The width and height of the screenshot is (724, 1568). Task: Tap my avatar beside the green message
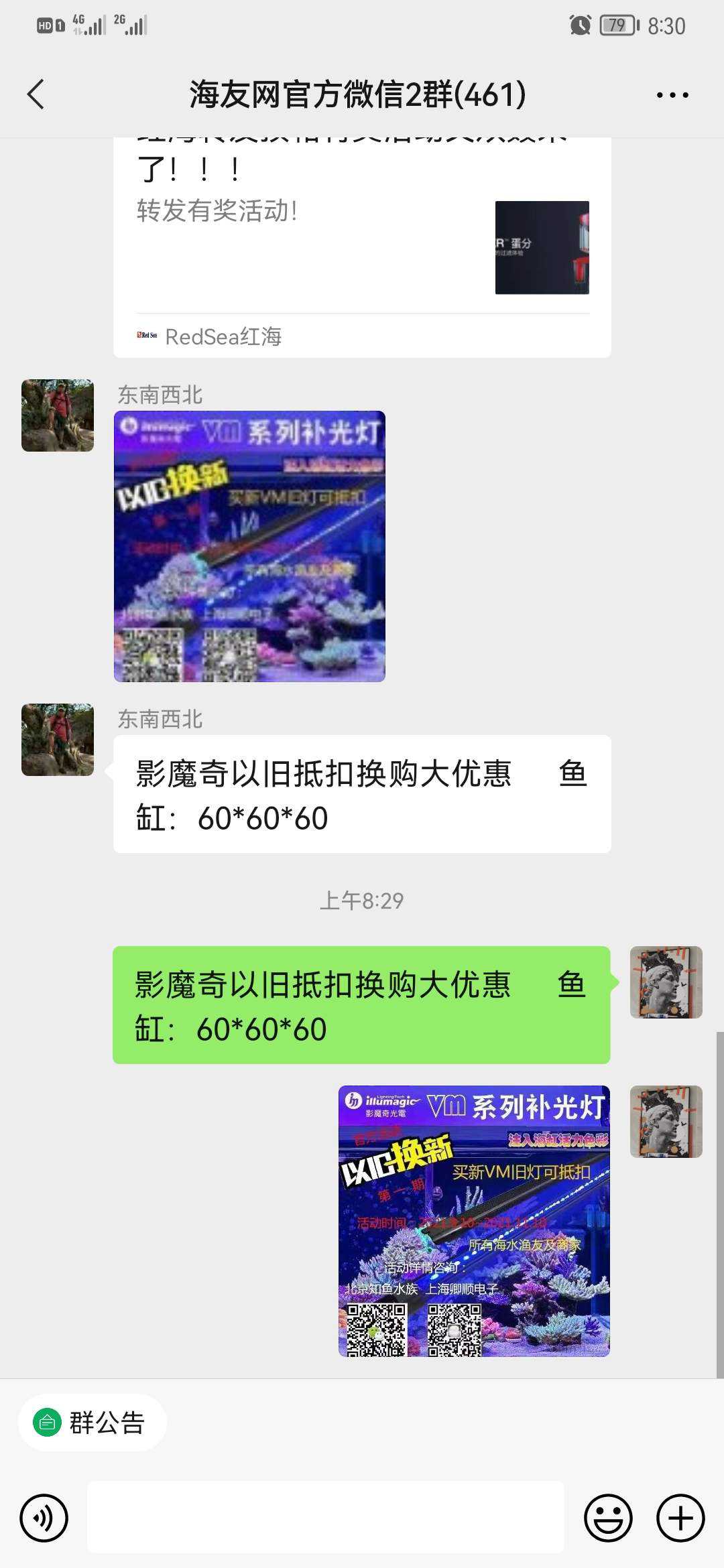(x=666, y=982)
